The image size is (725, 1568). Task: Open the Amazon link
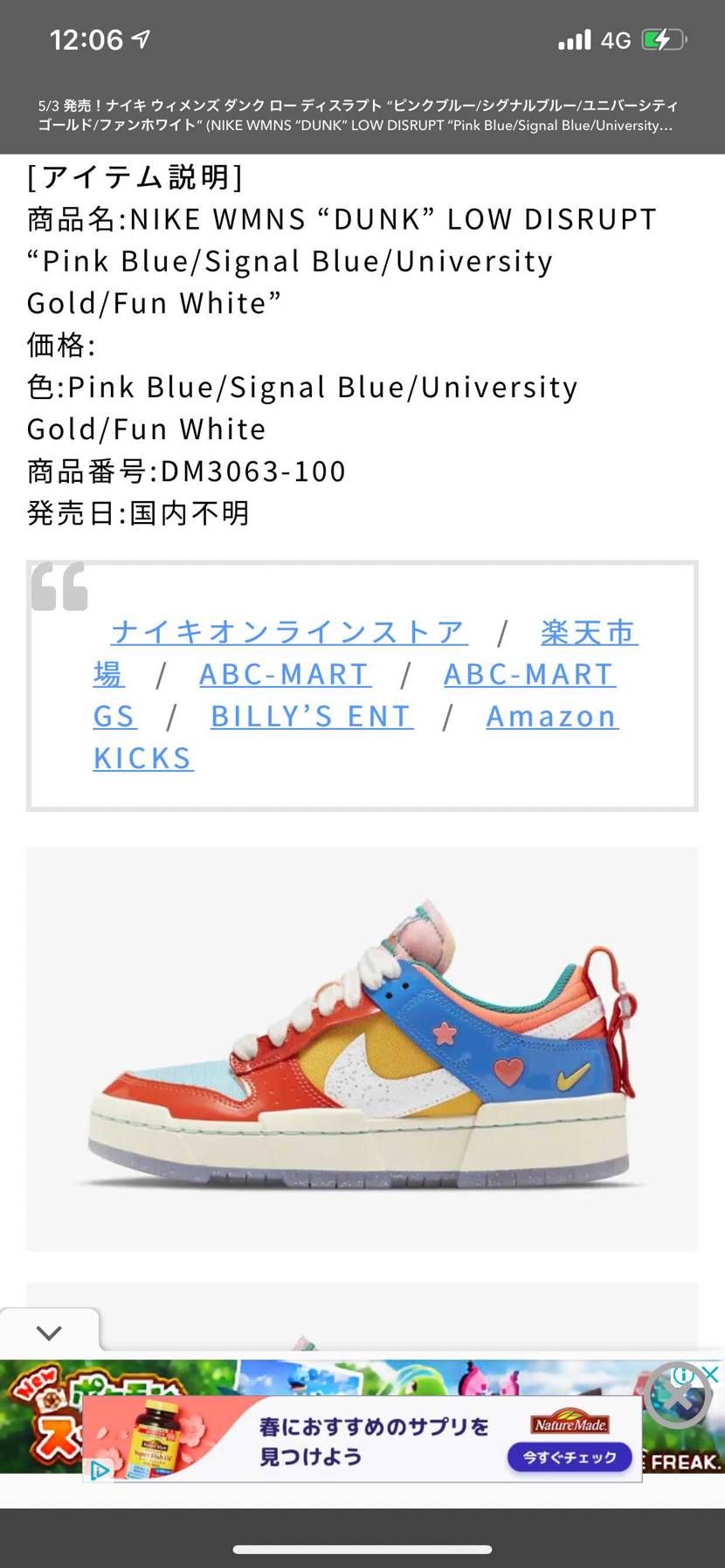click(552, 716)
